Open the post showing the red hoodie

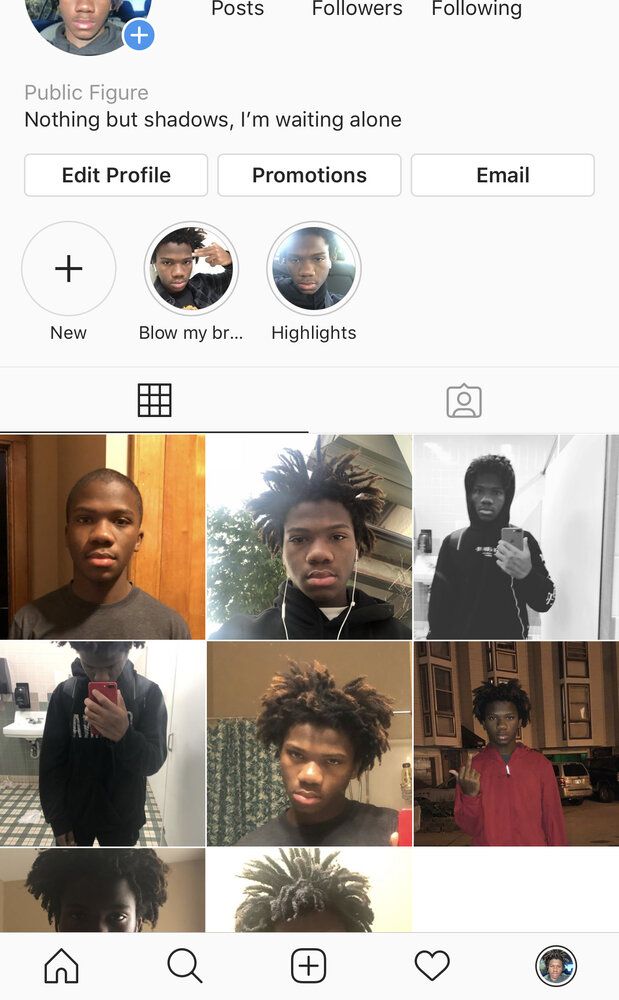[516, 744]
